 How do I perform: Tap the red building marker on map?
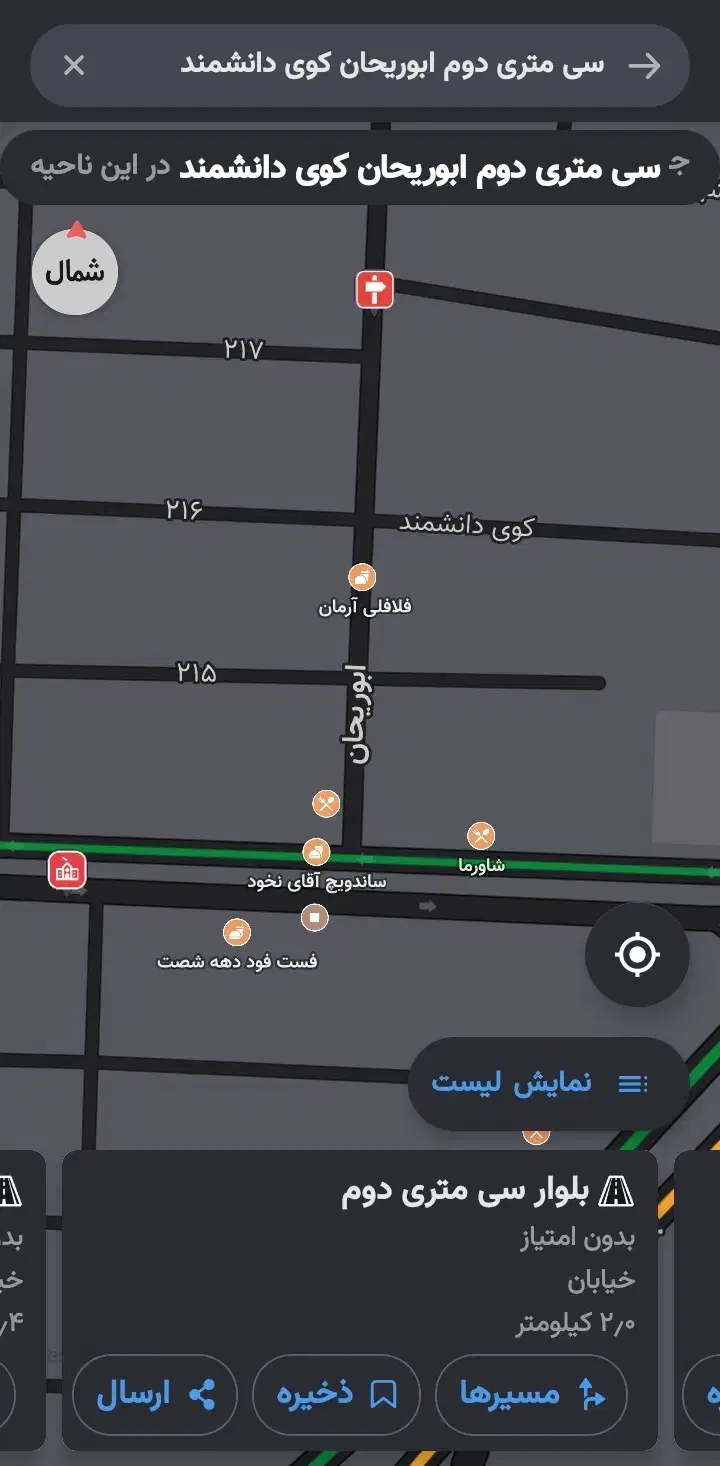tap(67, 870)
